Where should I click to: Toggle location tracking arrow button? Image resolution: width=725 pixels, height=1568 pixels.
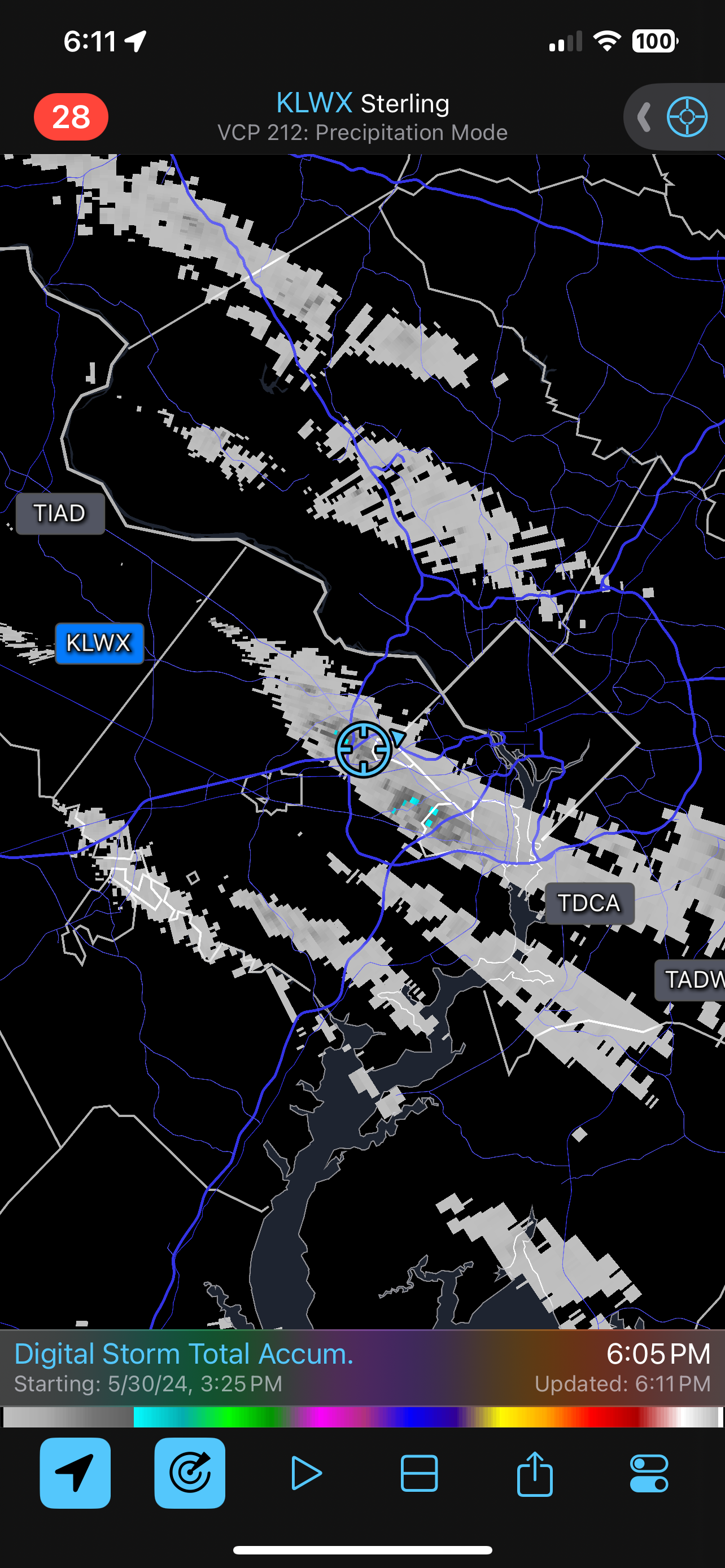coord(76,1473)
